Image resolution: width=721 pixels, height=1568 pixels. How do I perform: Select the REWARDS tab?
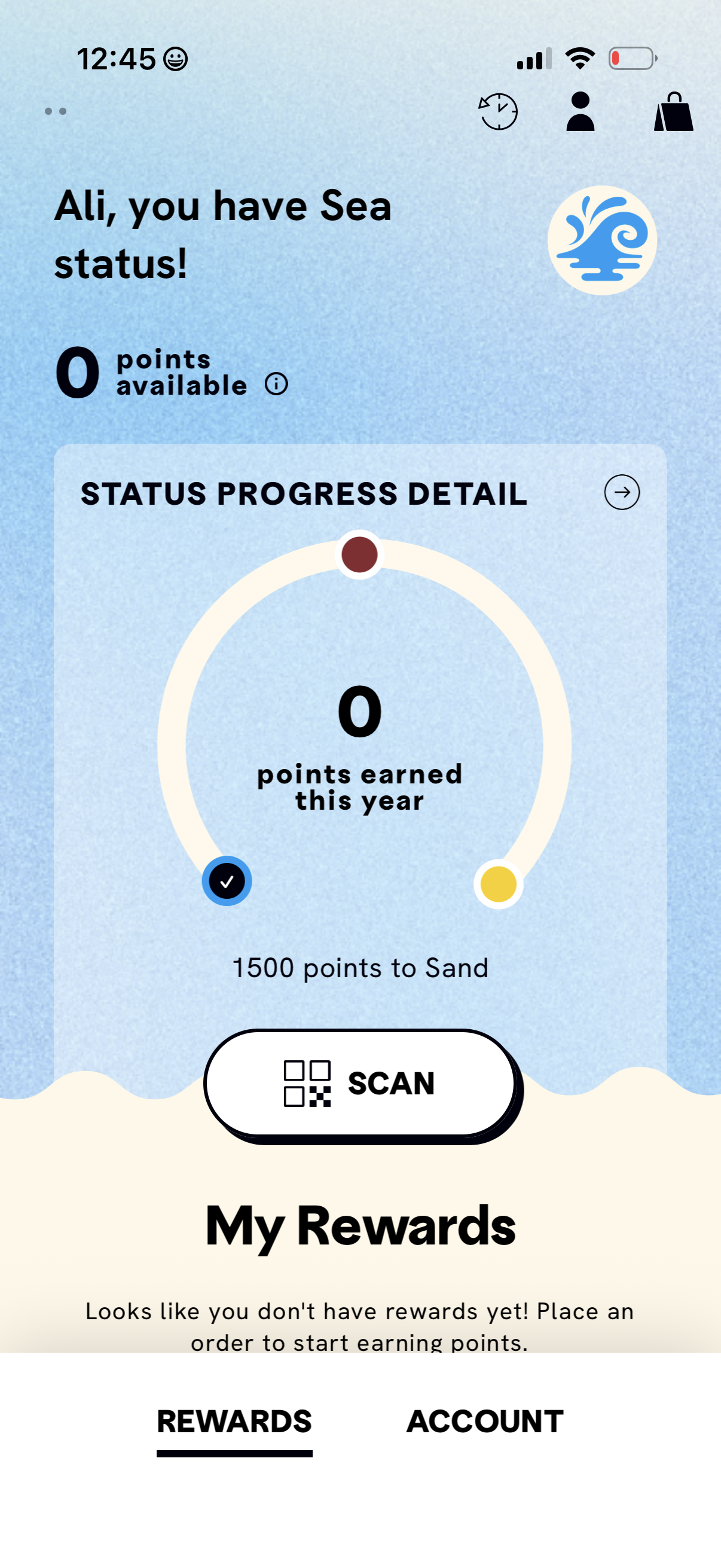pyautogui.click(x=234, y=1421)
